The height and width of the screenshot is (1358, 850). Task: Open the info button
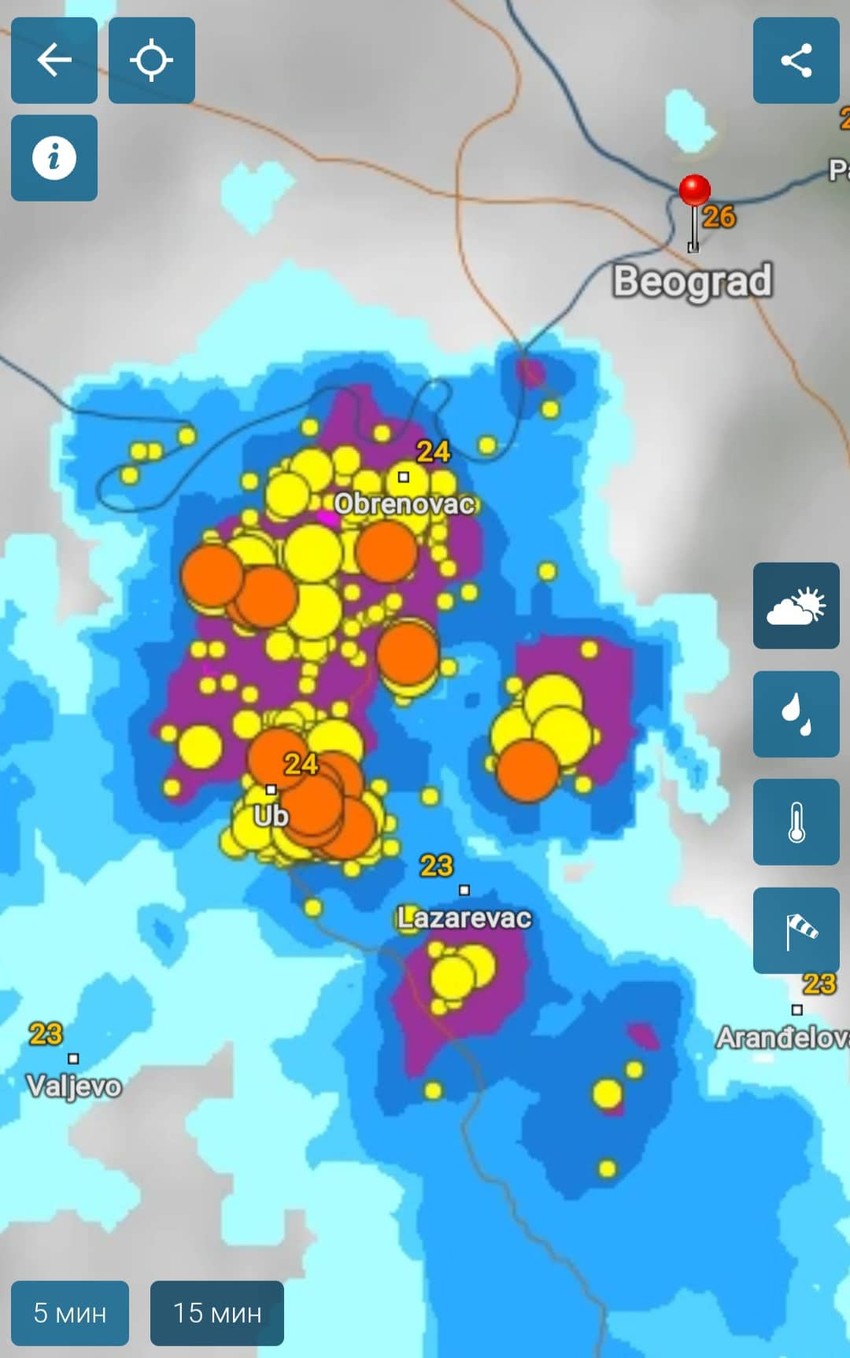pos(54,158)
